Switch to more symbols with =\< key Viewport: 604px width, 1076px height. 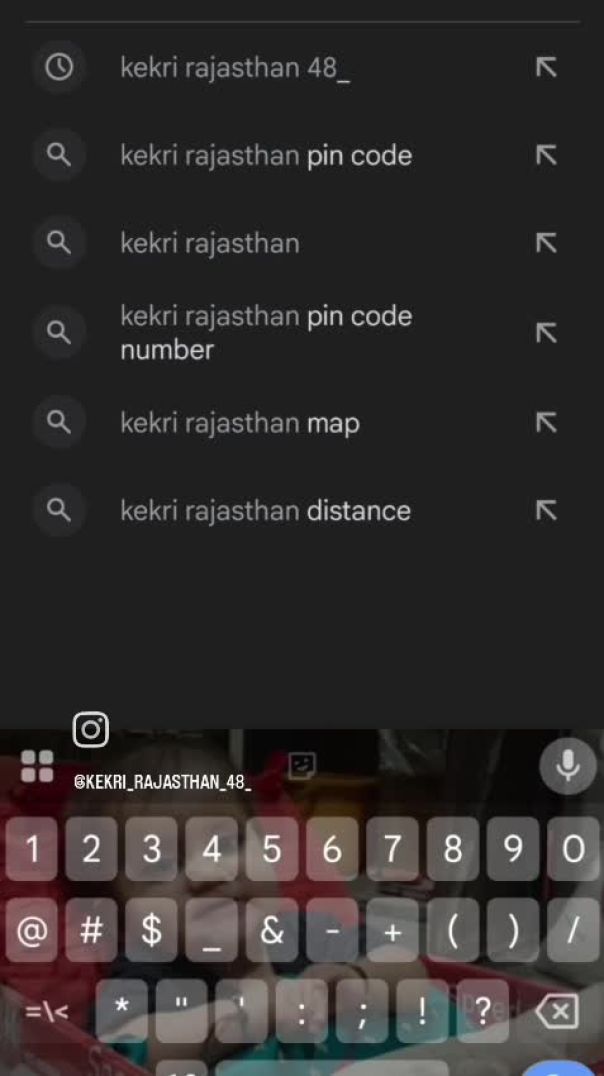point(46,1011)
